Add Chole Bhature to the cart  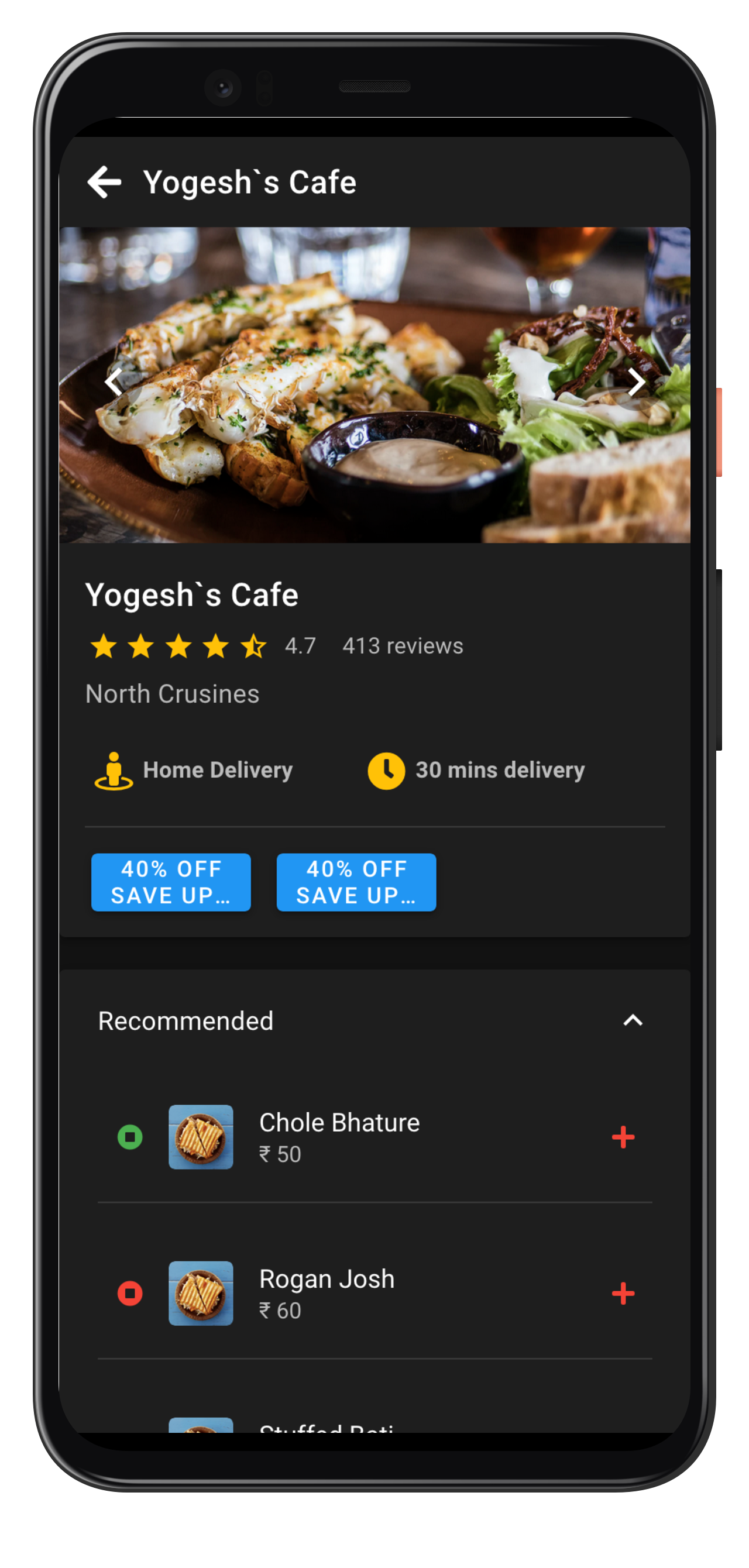[623, 1137]
